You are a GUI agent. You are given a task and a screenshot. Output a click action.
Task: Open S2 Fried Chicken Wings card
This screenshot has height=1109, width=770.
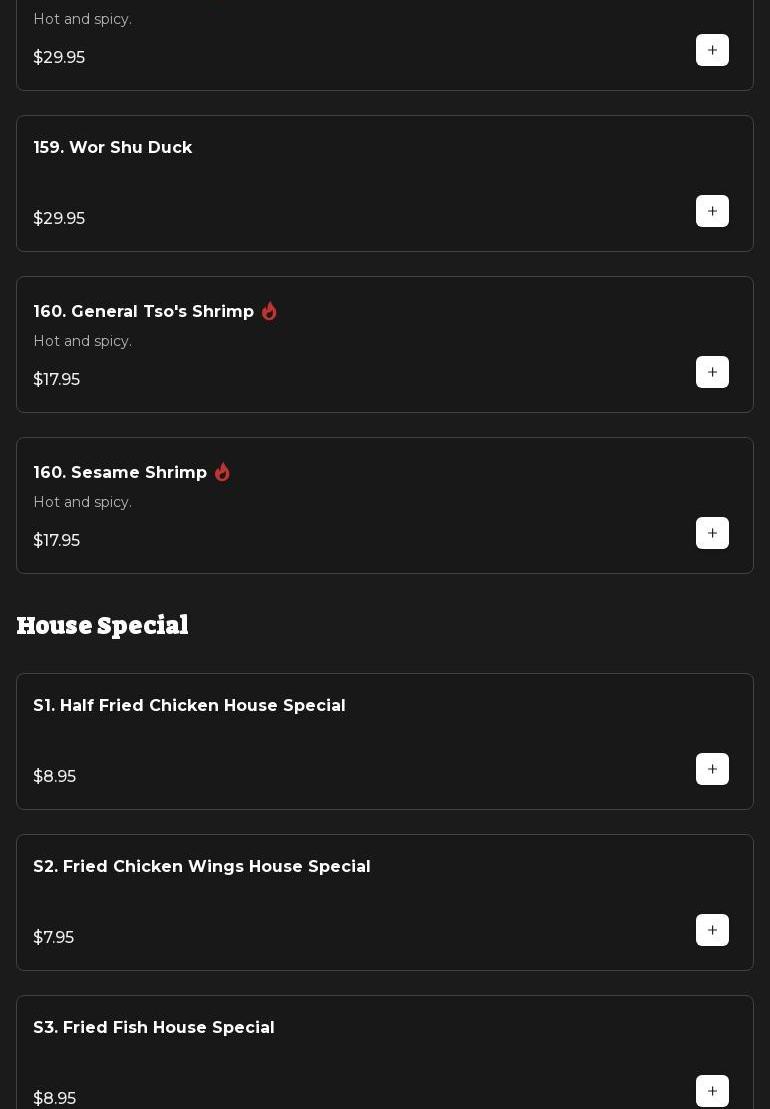(x=201, y=867)
